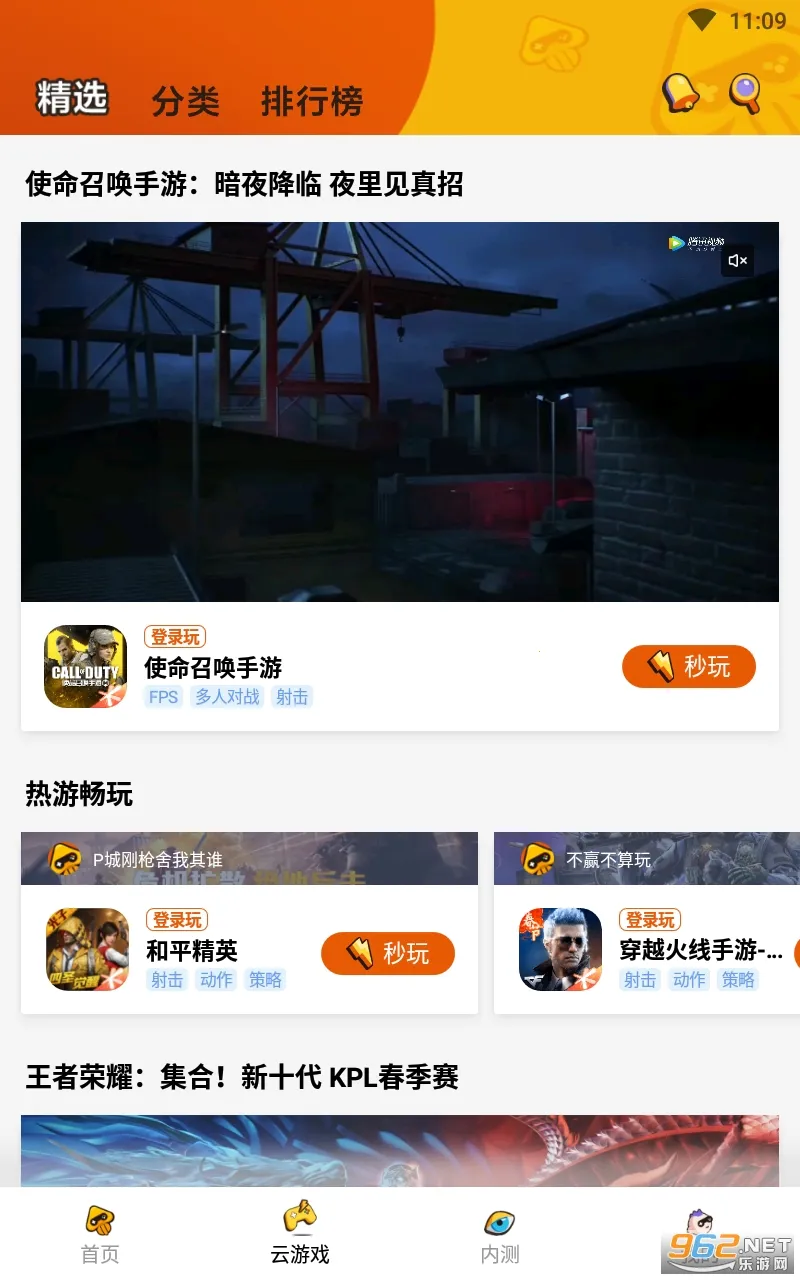Tap 秒玩 for 和平精英
Image resolution: width=800 pixels, height=1280 pixels.
point(388,953)
